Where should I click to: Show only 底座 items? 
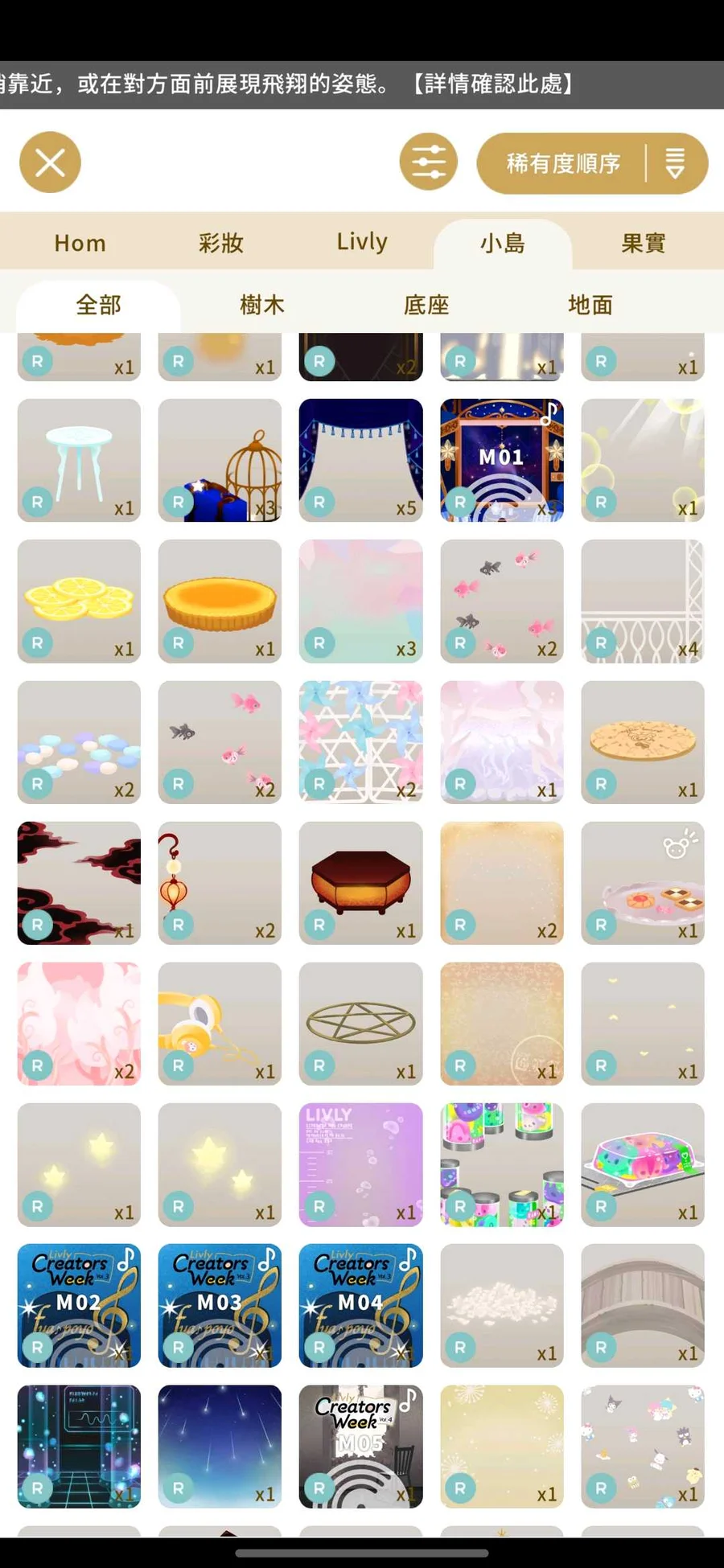(426, 305)
